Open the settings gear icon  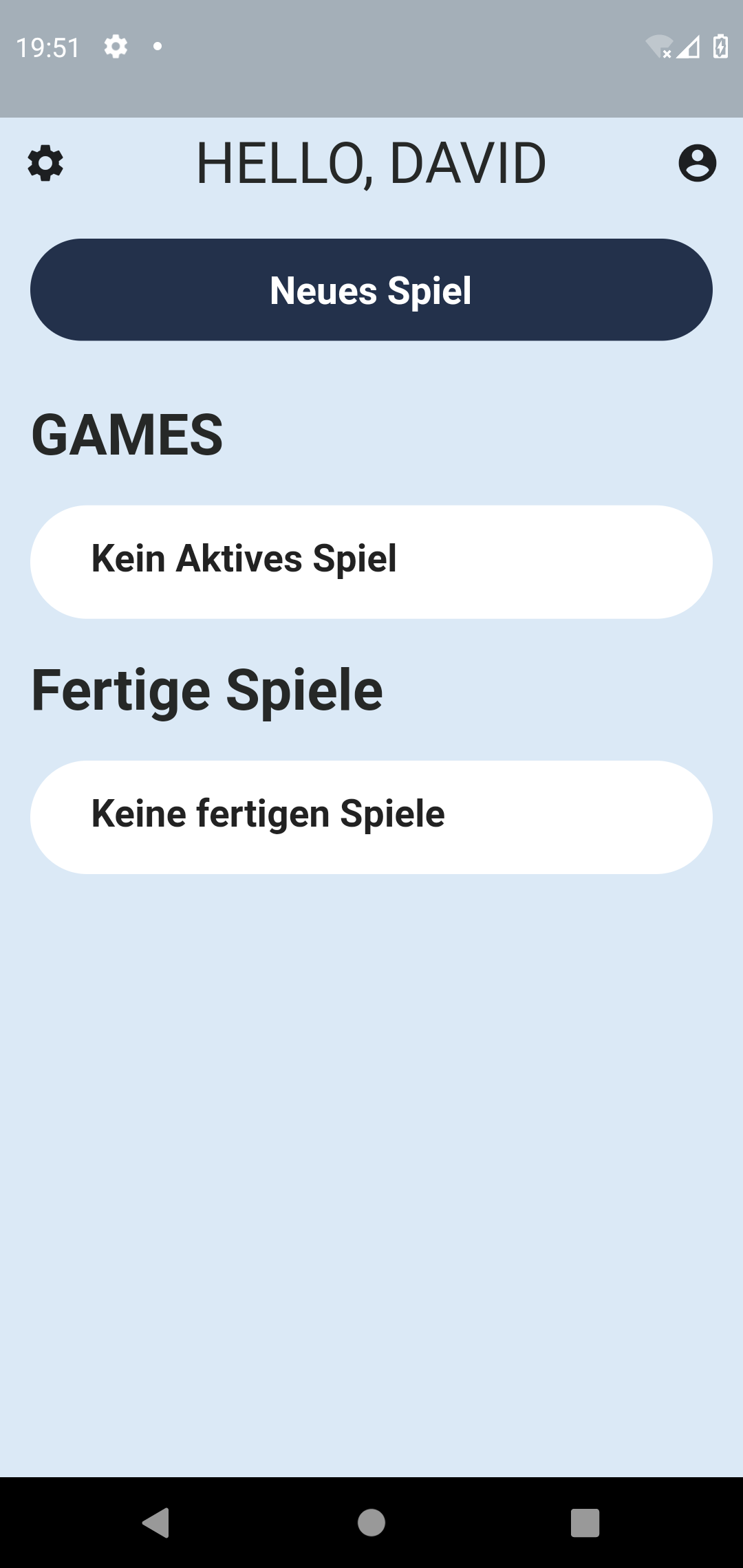click(45, 164)
